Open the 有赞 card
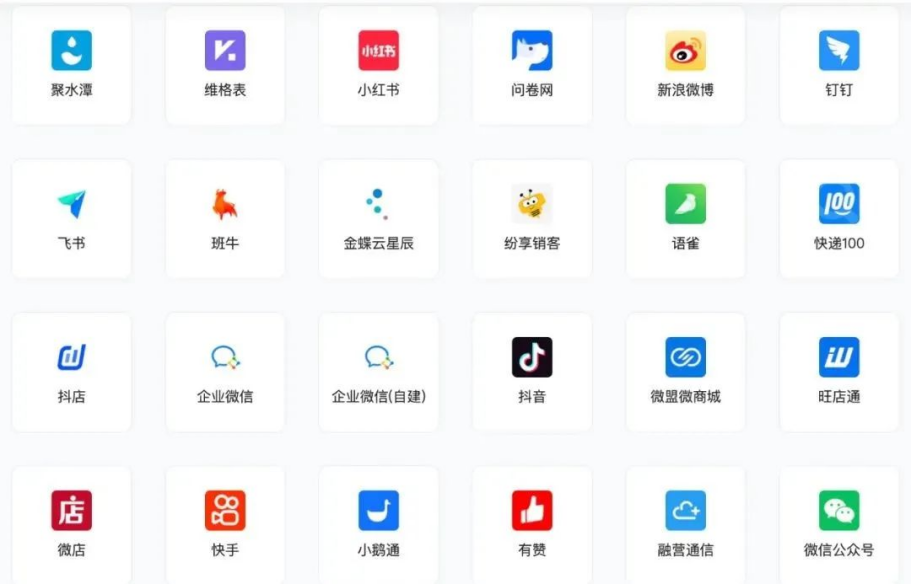Screen dimensions: 911x585 point(532,524)
